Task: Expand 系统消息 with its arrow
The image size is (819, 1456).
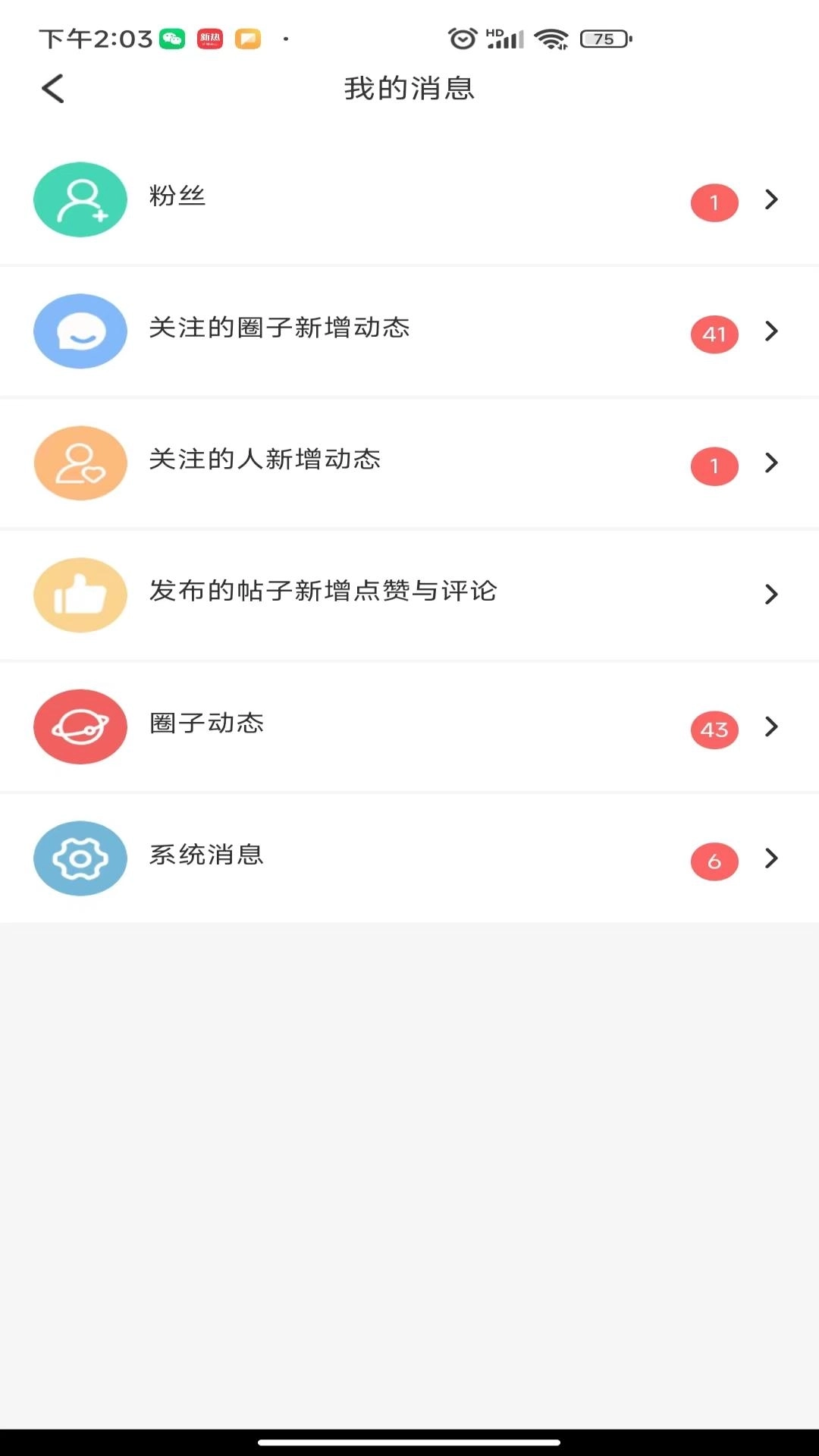Action: [x=771, y=858]
